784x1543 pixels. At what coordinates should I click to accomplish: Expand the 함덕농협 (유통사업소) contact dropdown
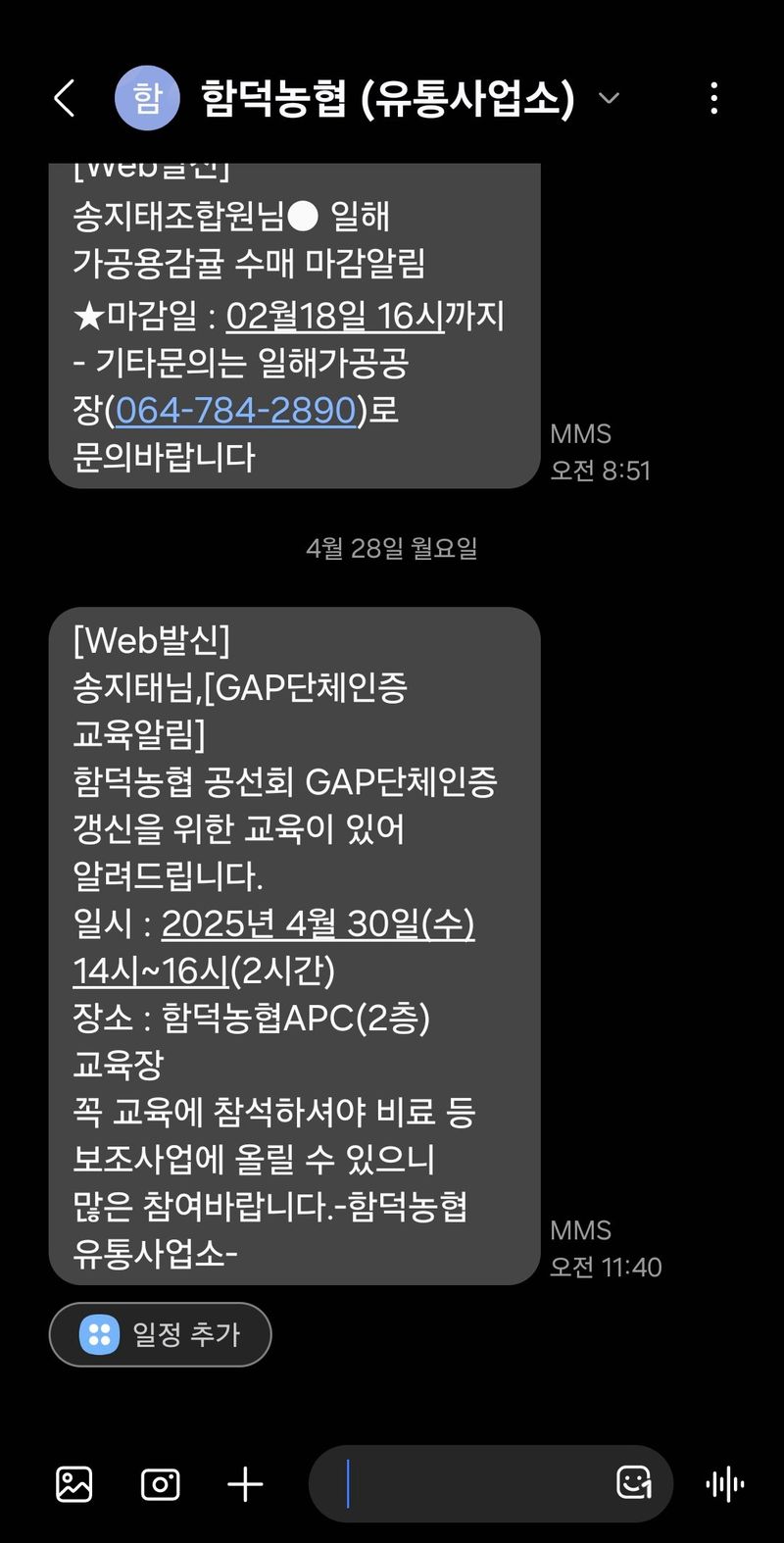609,98
